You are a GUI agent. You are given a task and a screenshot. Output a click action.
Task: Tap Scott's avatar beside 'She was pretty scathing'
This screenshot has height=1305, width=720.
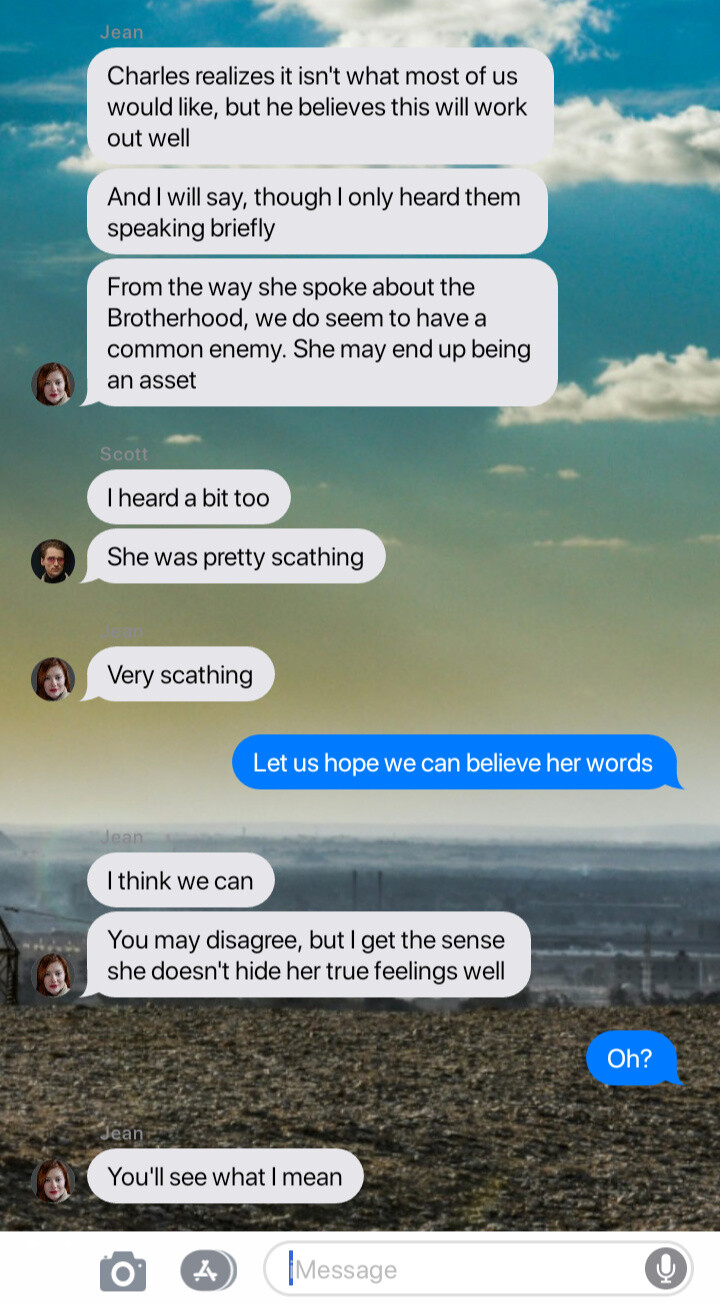pos(53,561)
